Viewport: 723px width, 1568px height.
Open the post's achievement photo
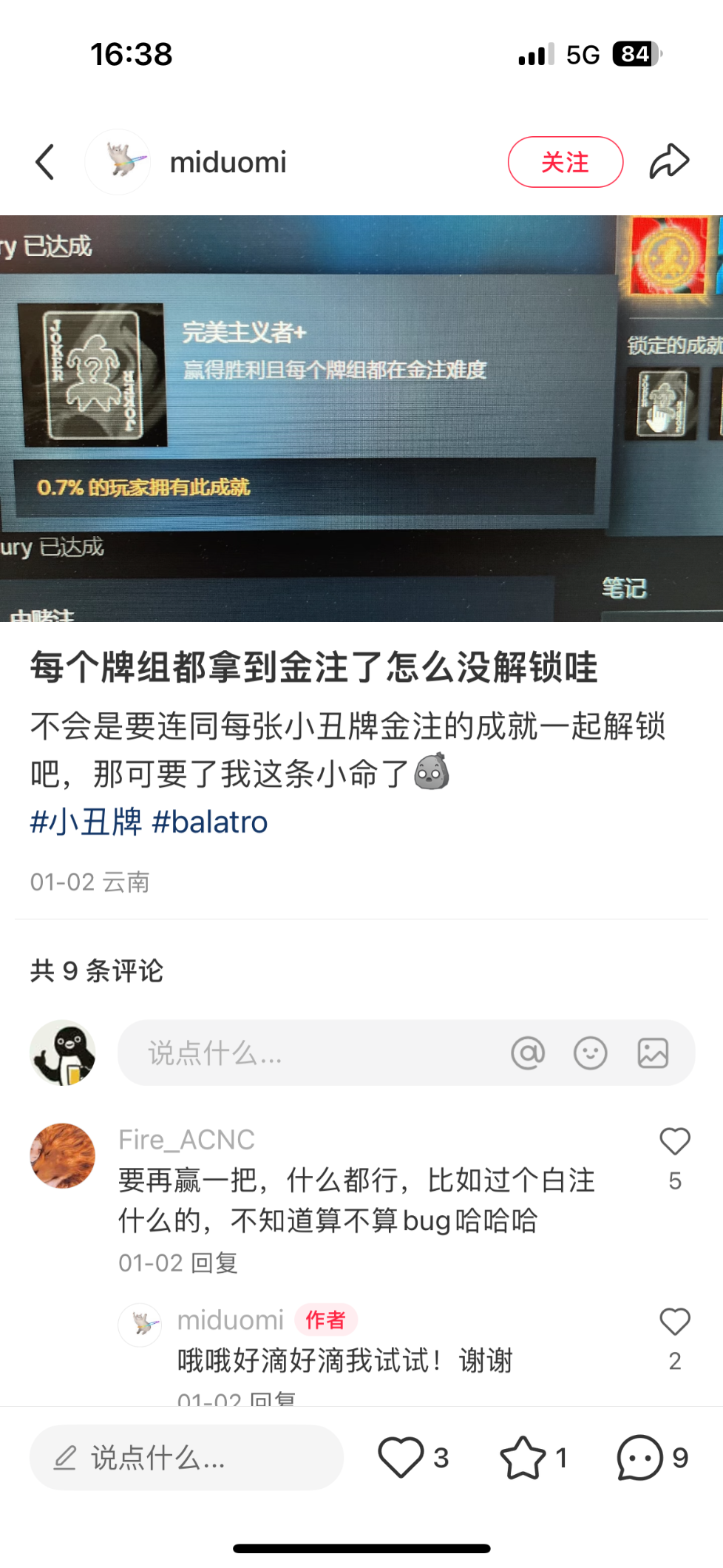pyautogui.click(x=361, y=418)
